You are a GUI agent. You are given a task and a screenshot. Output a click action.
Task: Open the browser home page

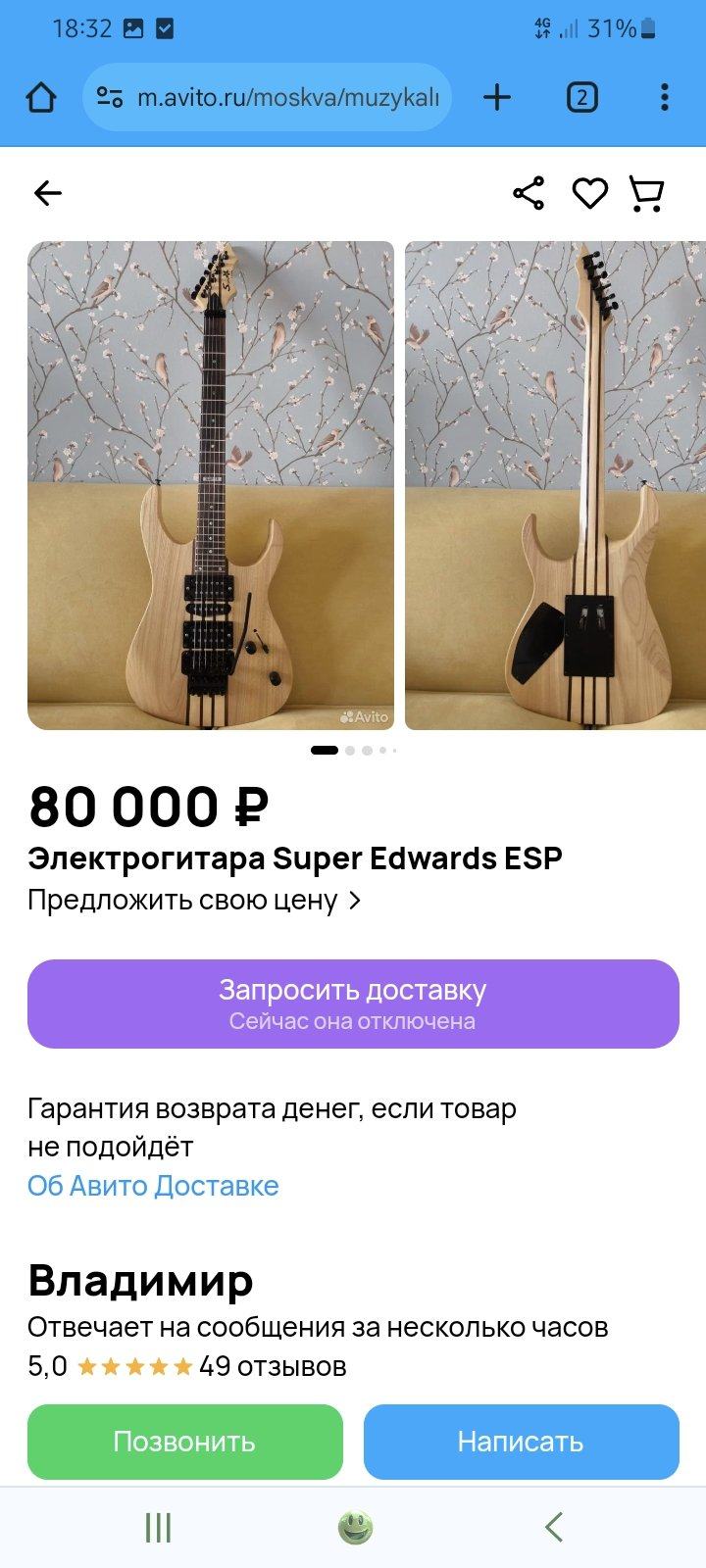[x=41, y=97]
